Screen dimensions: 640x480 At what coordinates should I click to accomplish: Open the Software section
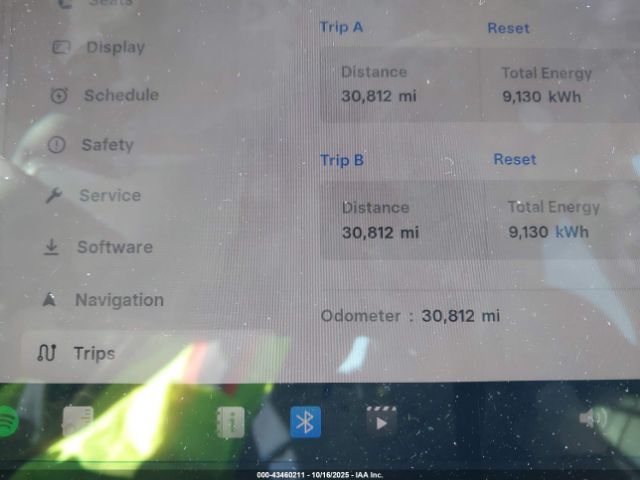tap(114, 247)
